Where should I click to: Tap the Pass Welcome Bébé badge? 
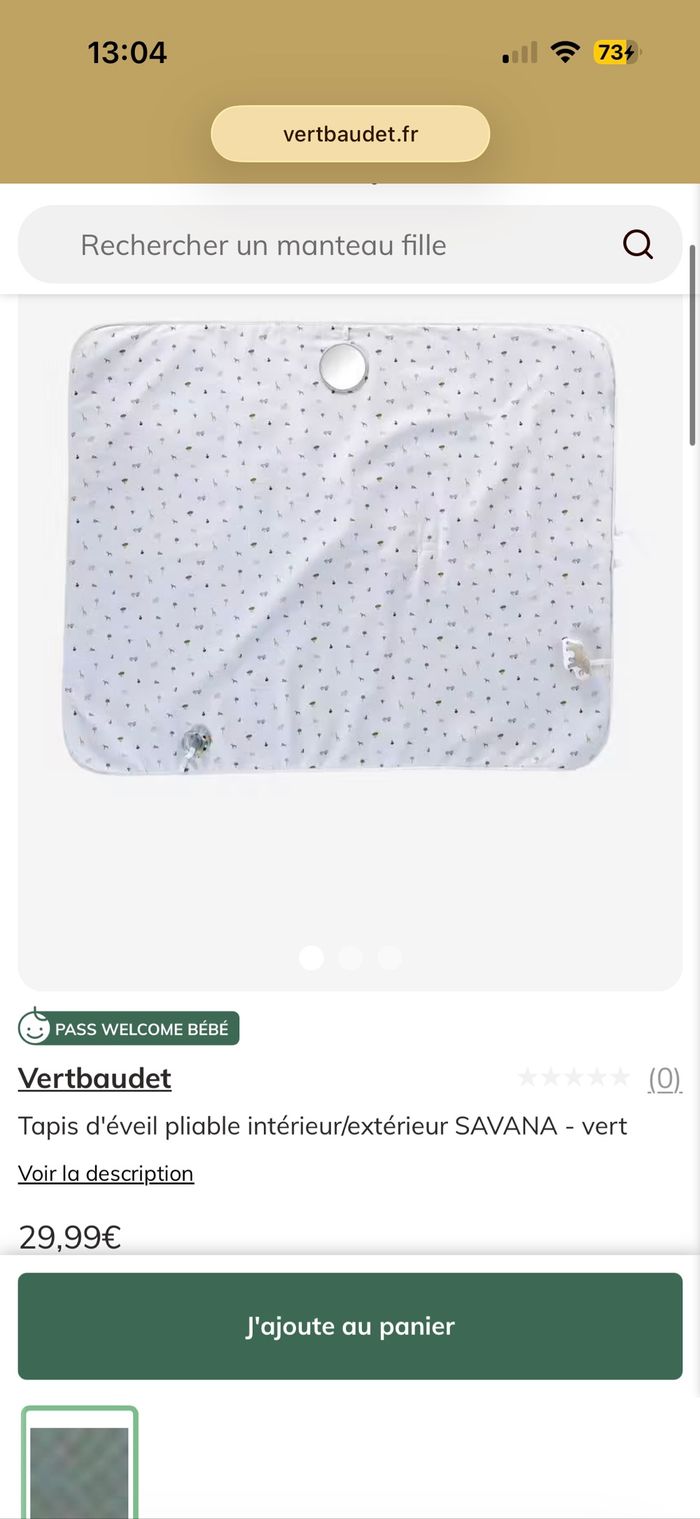tap(129, 1028)
